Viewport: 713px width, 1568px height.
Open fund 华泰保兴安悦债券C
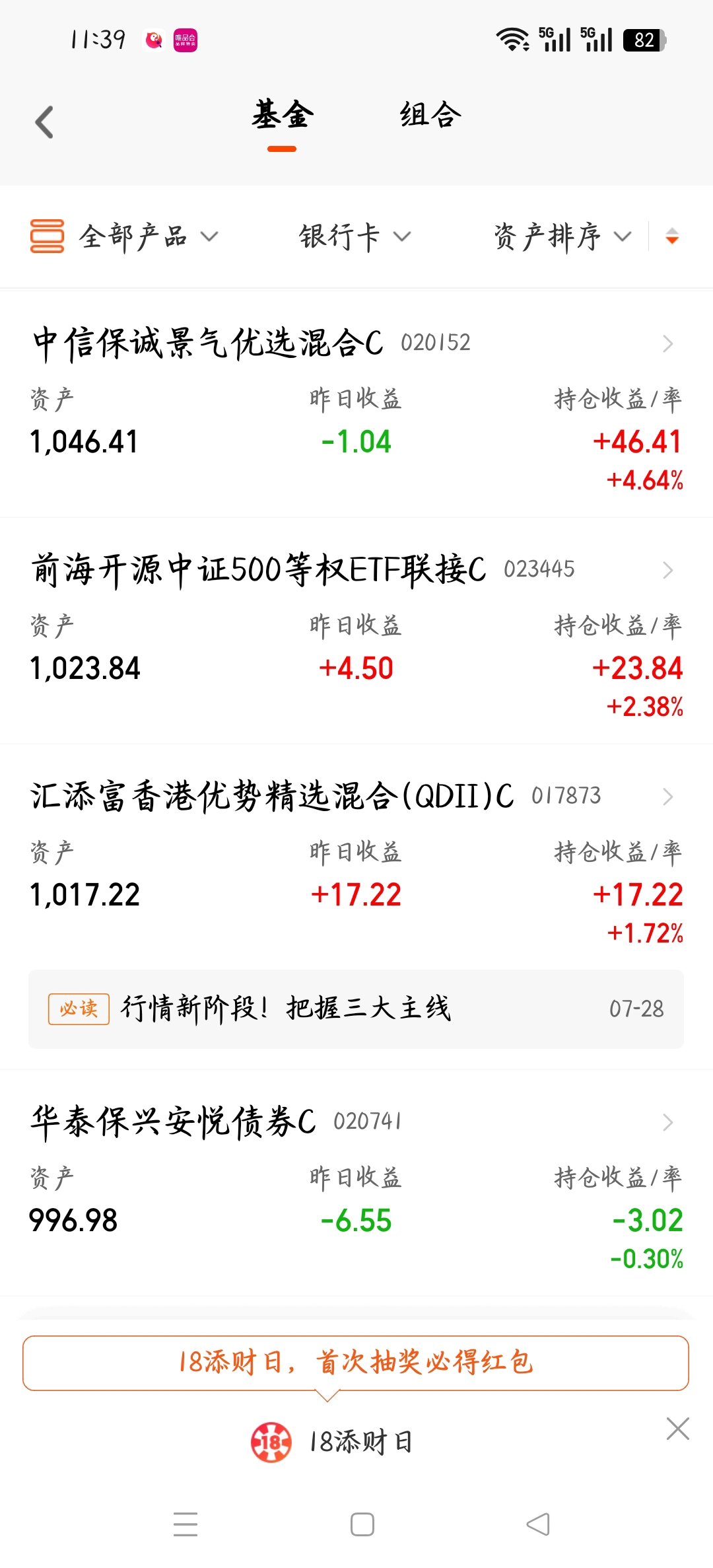pyautogui.click(x=356, y=1182)
